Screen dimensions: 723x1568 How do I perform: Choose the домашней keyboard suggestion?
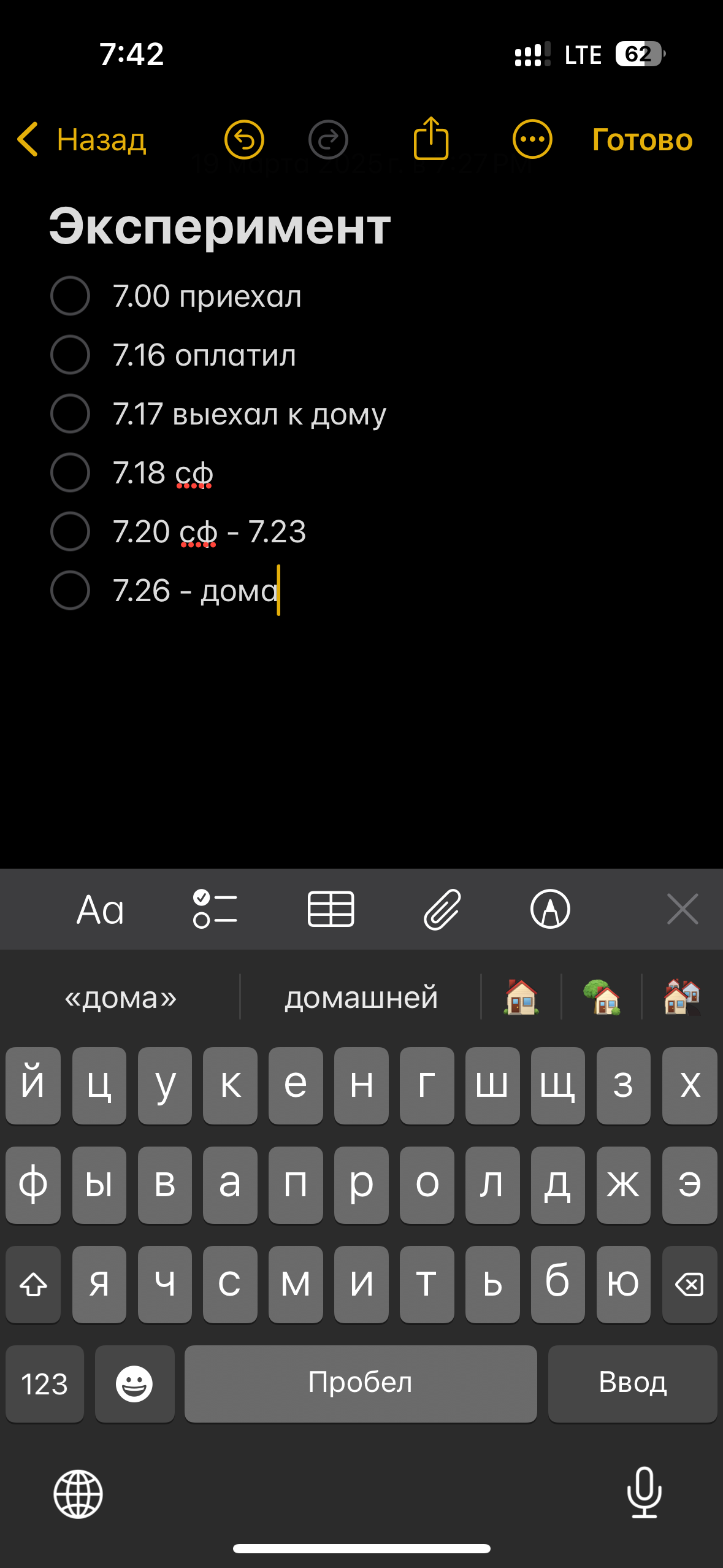[x=361, y=997]
